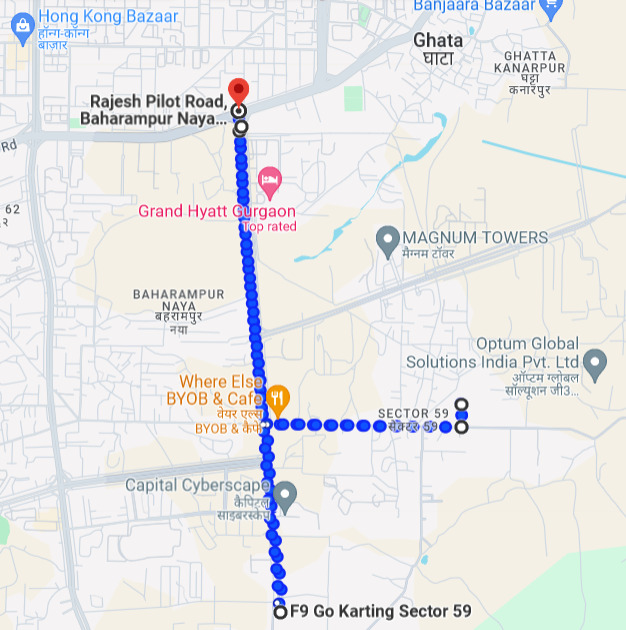The image size is (626, 630).
Task: Open the Grand Hyatt Gurgaon hotel marker
Action: click(x=269, y=182)
